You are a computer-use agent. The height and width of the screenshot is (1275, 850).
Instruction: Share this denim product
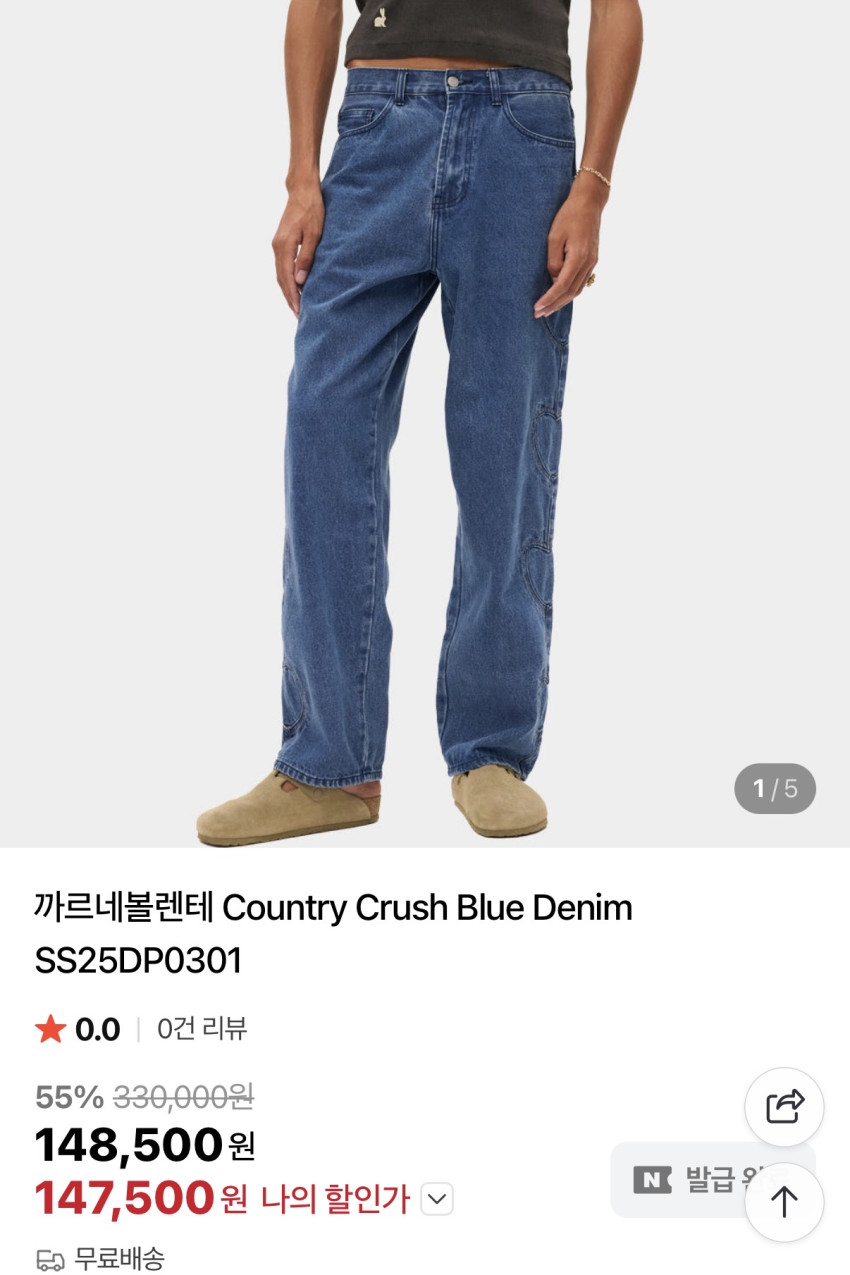[x=784, y=1106]
